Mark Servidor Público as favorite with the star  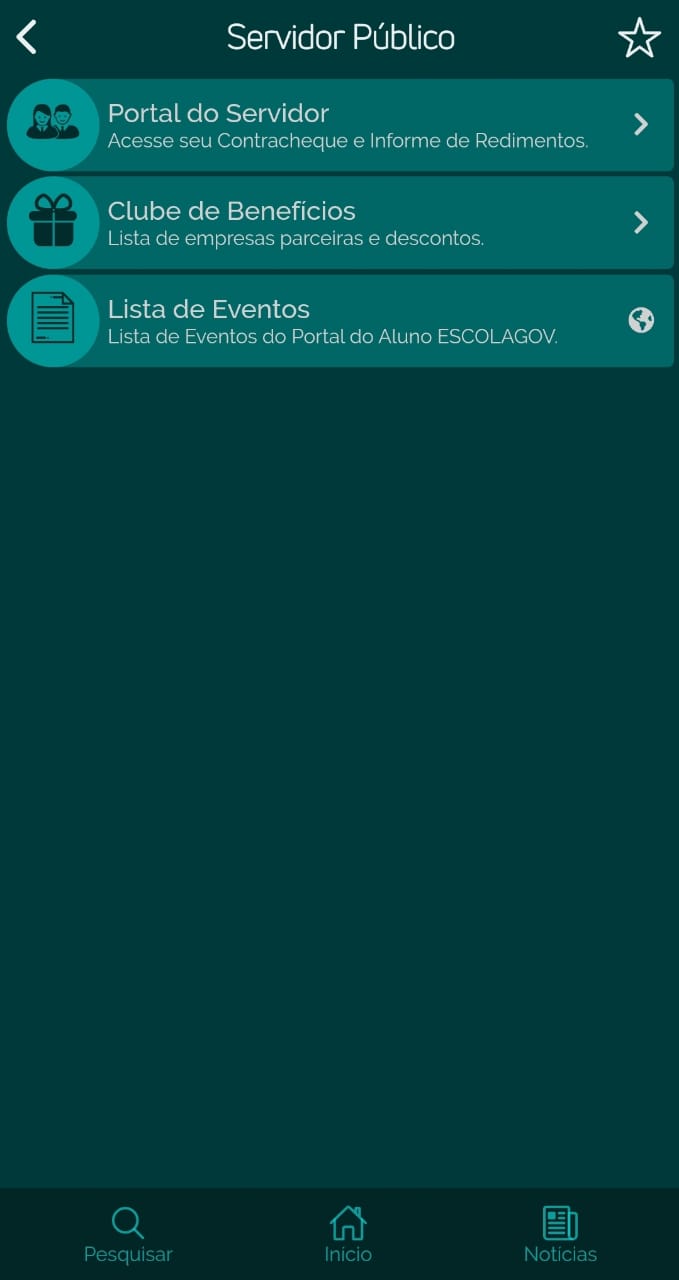[639, 38]
